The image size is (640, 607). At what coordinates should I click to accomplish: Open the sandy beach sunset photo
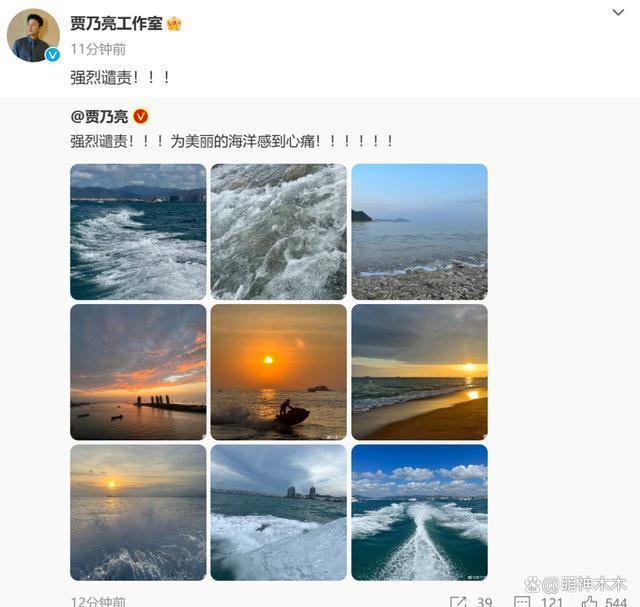coord(419,372)
